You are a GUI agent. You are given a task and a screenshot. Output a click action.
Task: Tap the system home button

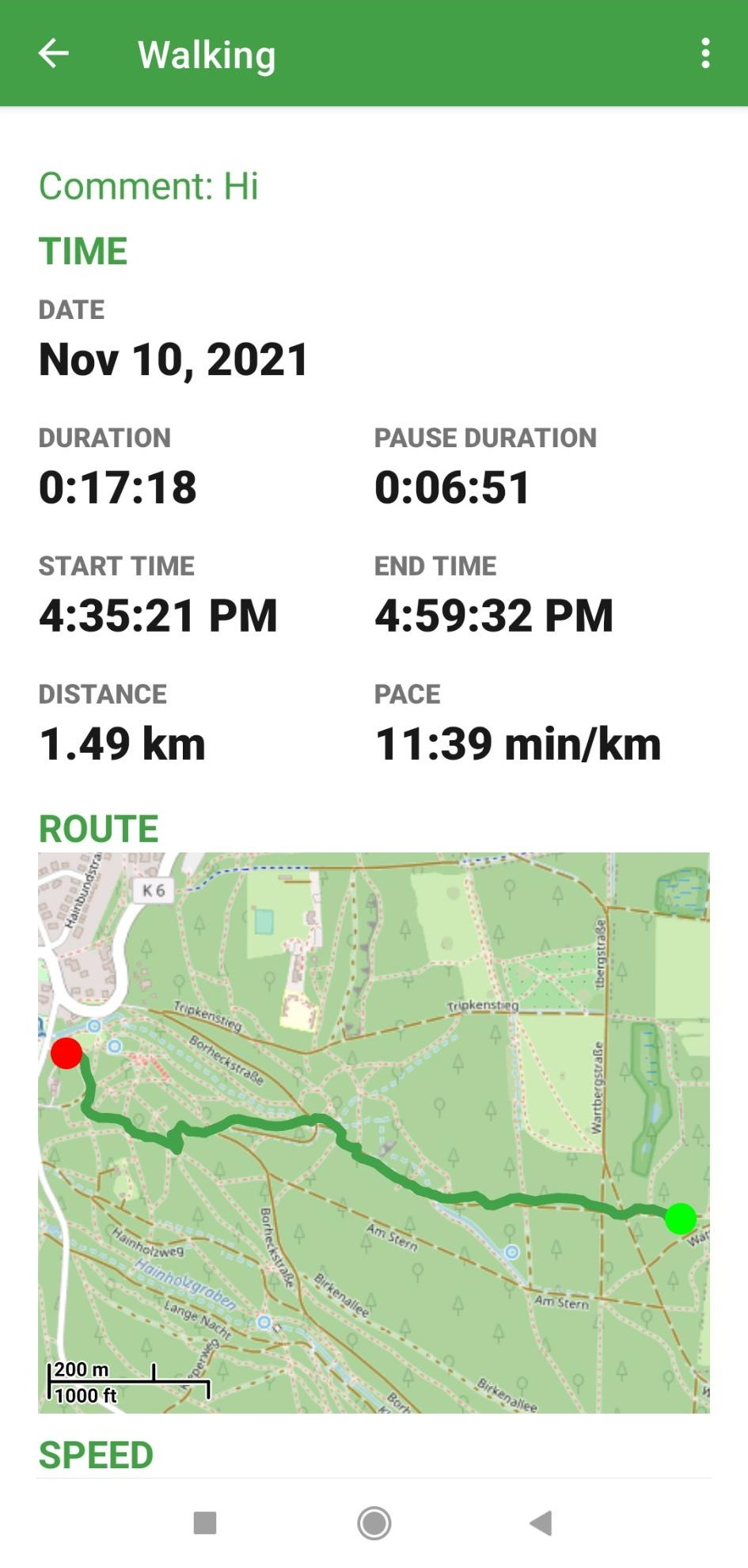(x=374, y=1522)
